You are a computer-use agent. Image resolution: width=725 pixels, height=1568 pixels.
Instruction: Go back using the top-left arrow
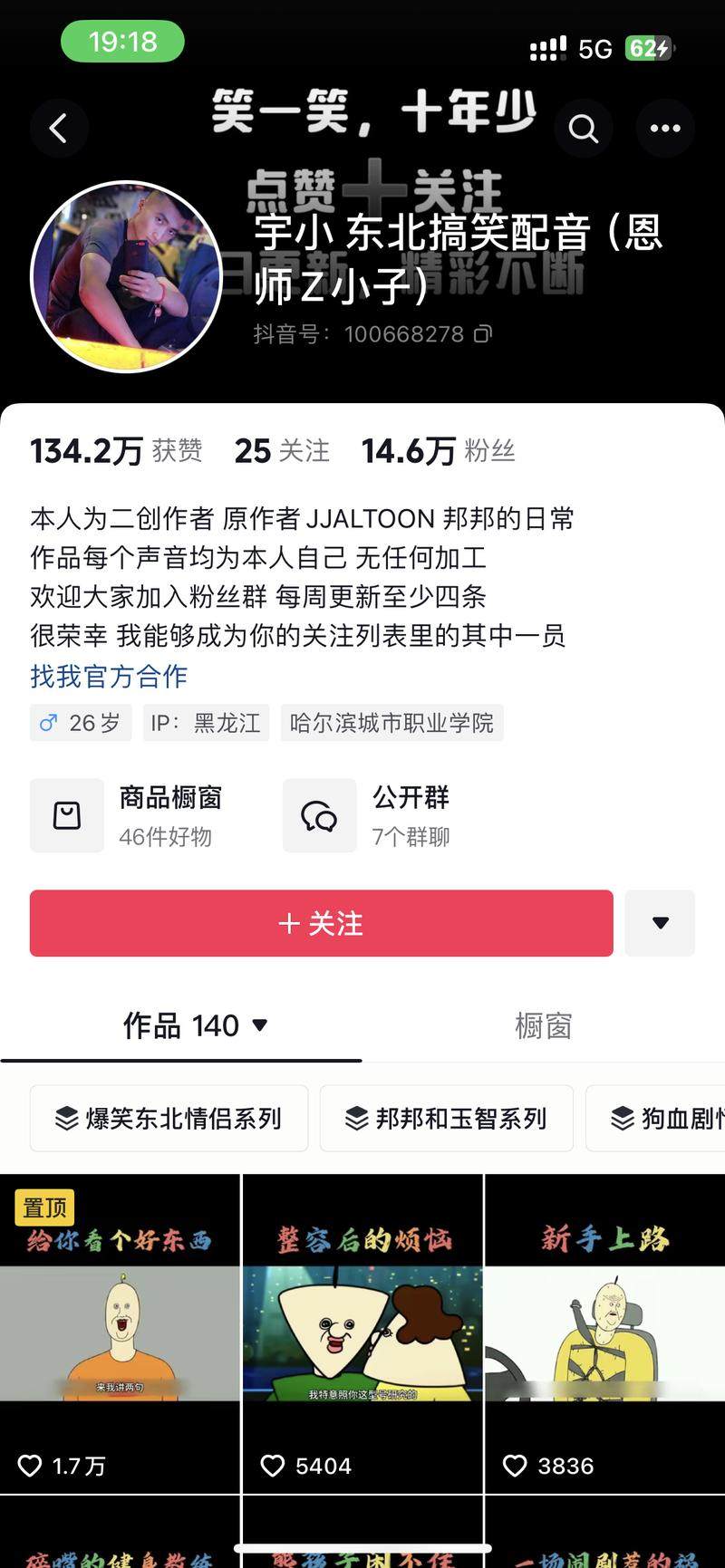[x=59, y=129]
